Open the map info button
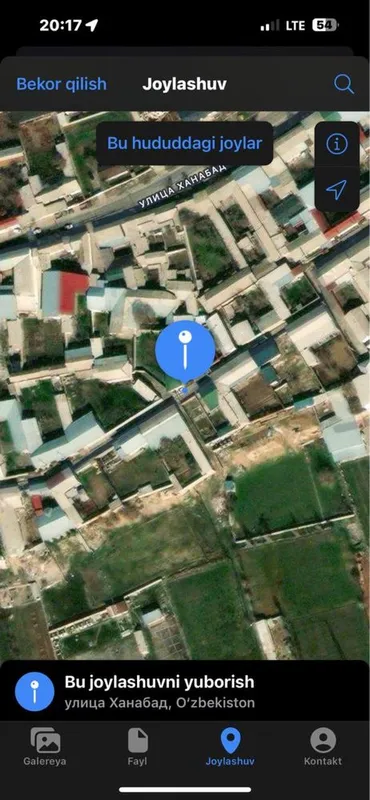Screen dimensions: 370x800 (x=337, y=144)
